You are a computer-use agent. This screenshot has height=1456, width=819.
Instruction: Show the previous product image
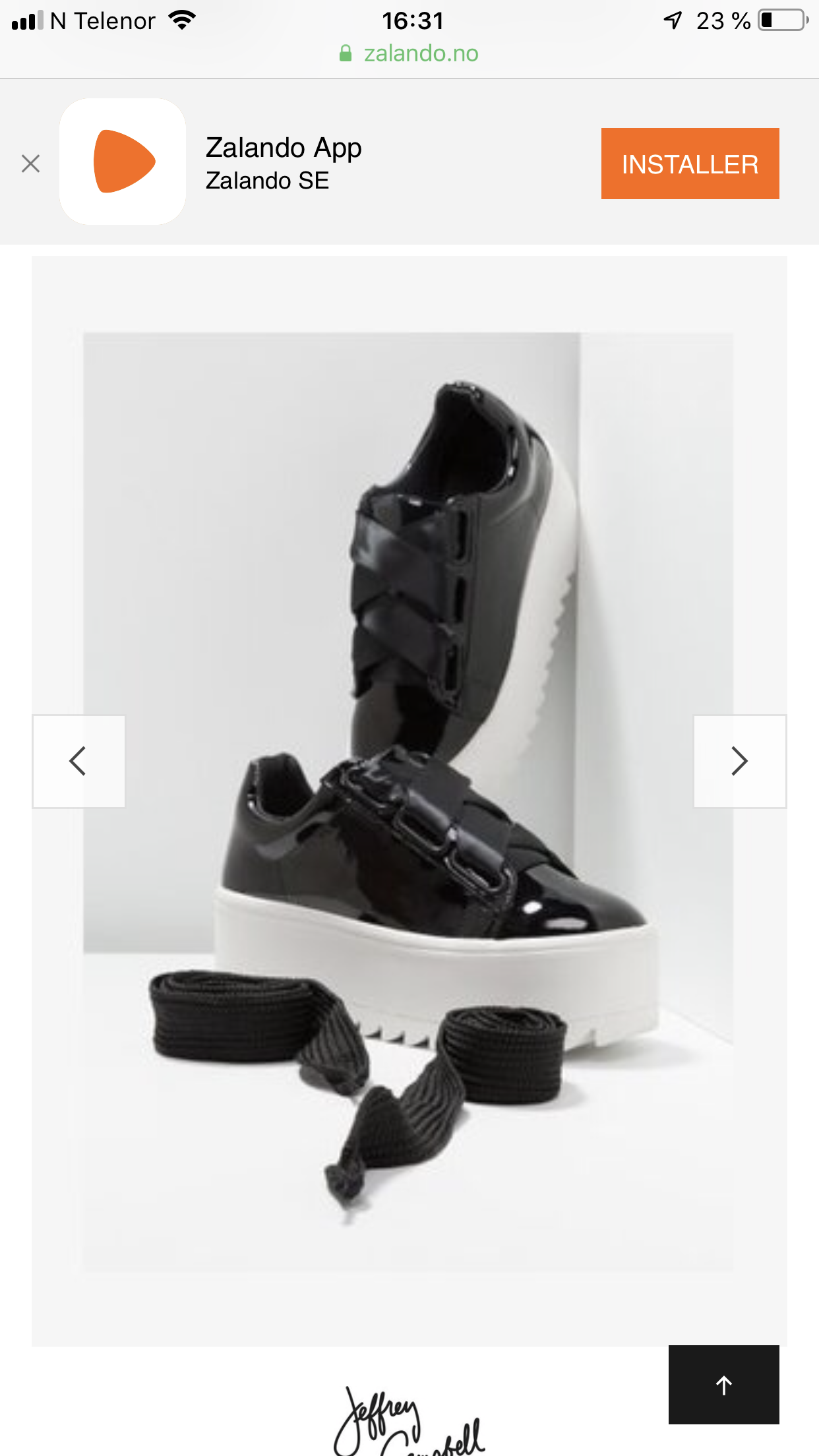click(78, 761)
